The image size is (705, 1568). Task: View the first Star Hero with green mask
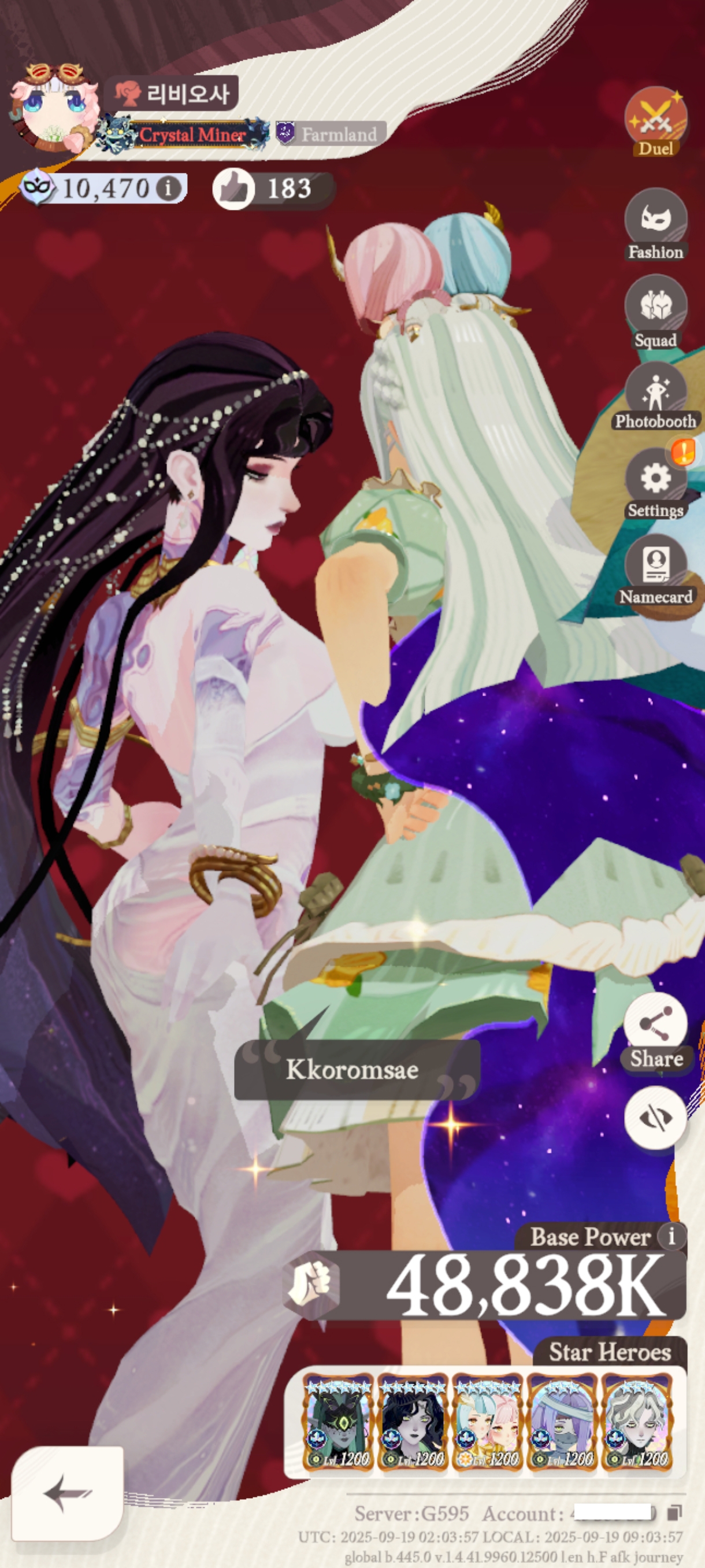(x=337, y=1422)
